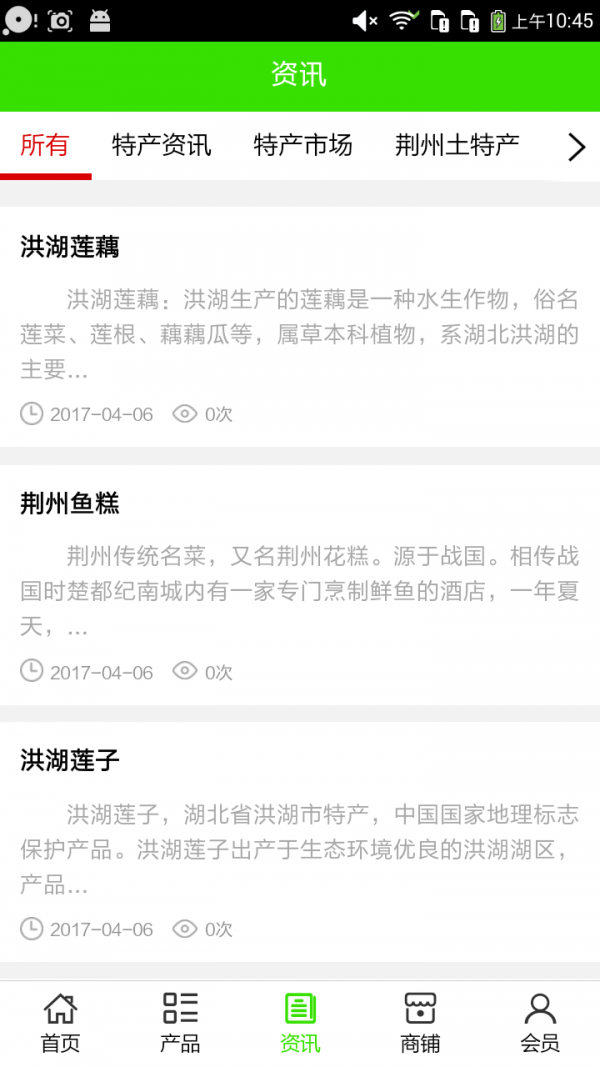Tap the arrow to show more categories

tap(576, 148)
